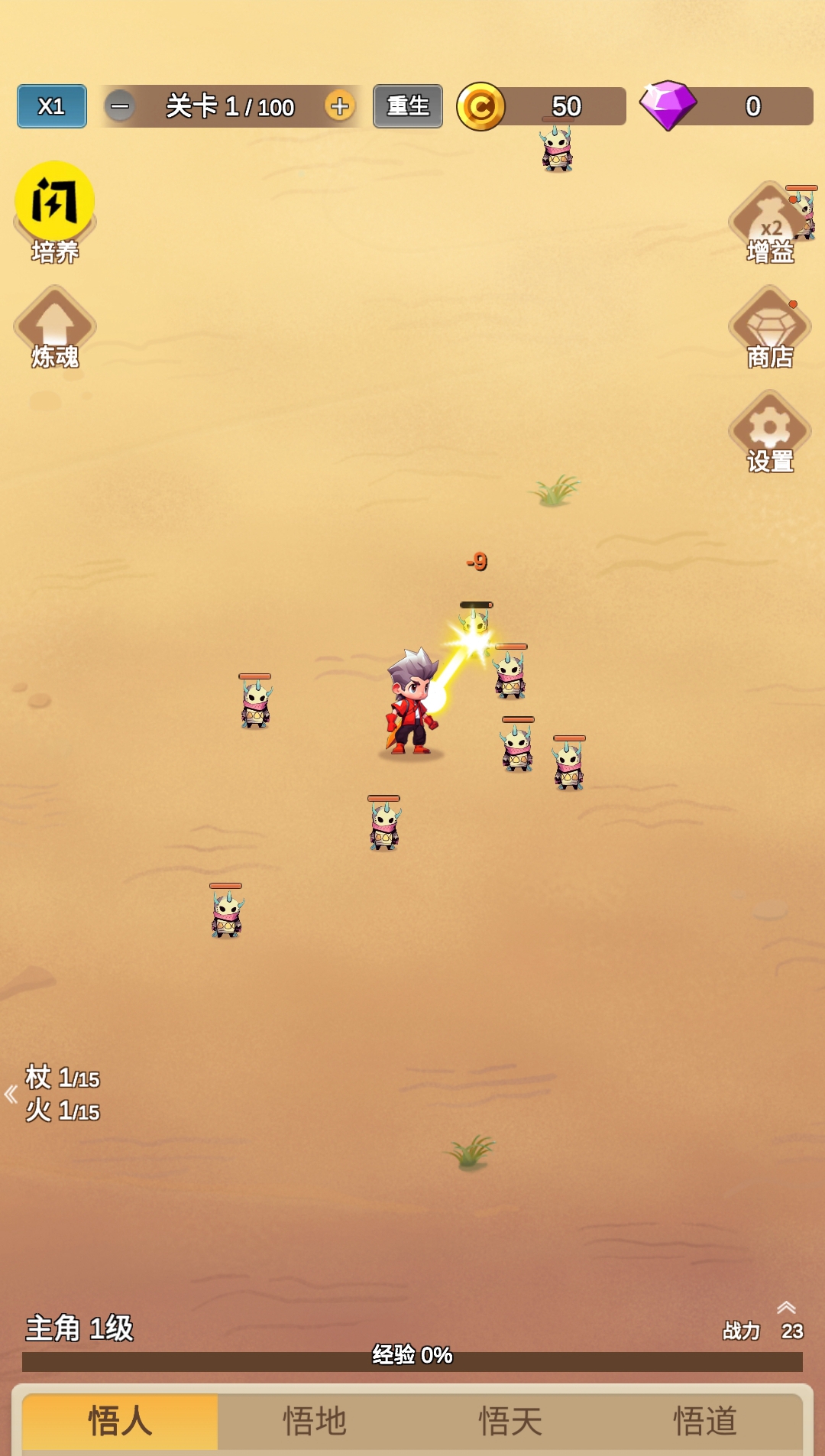
Task: Toggle the X1 game speed button
Action: pos(51,106)
